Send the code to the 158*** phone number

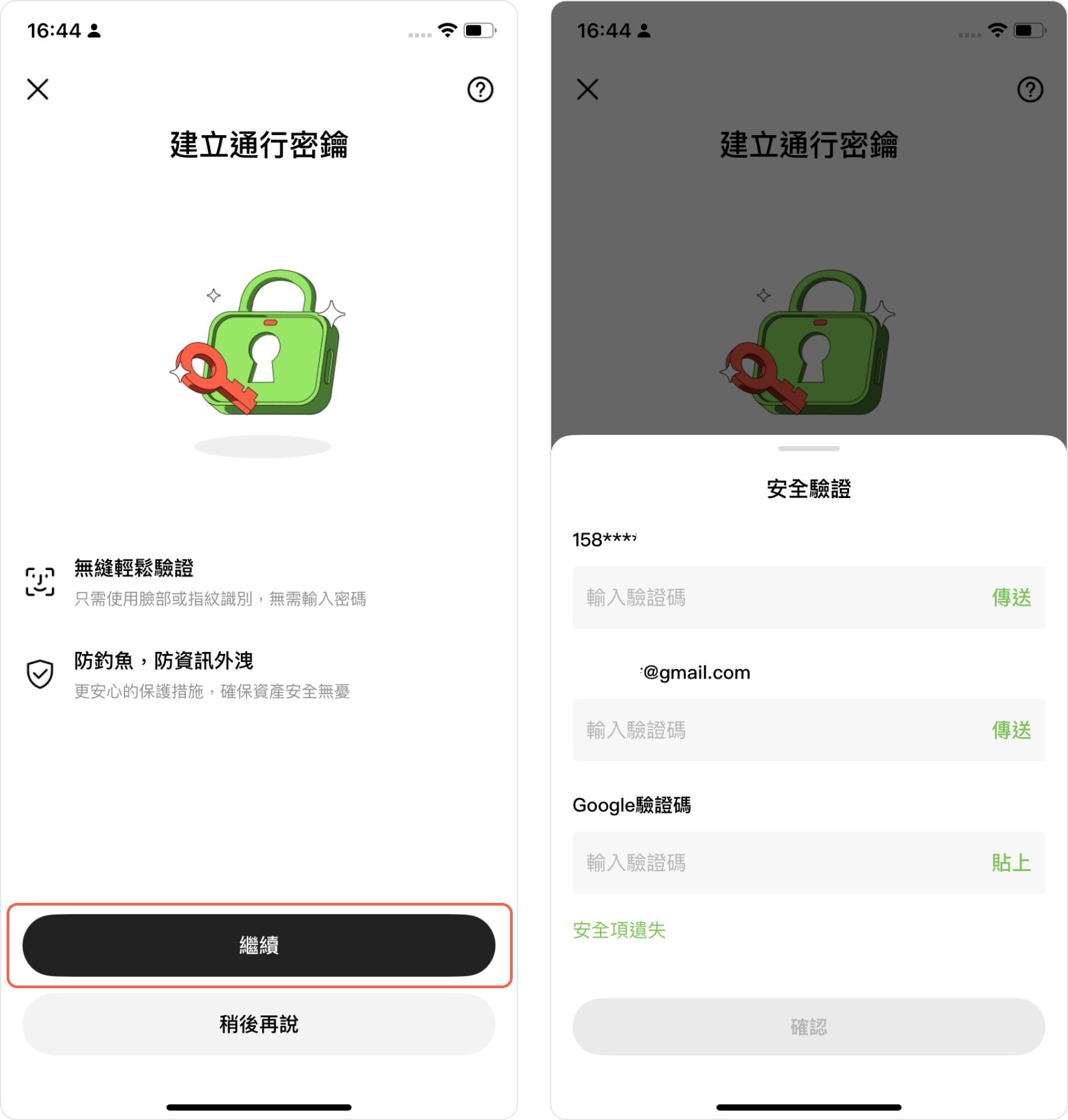click(x=1011, y=597)
